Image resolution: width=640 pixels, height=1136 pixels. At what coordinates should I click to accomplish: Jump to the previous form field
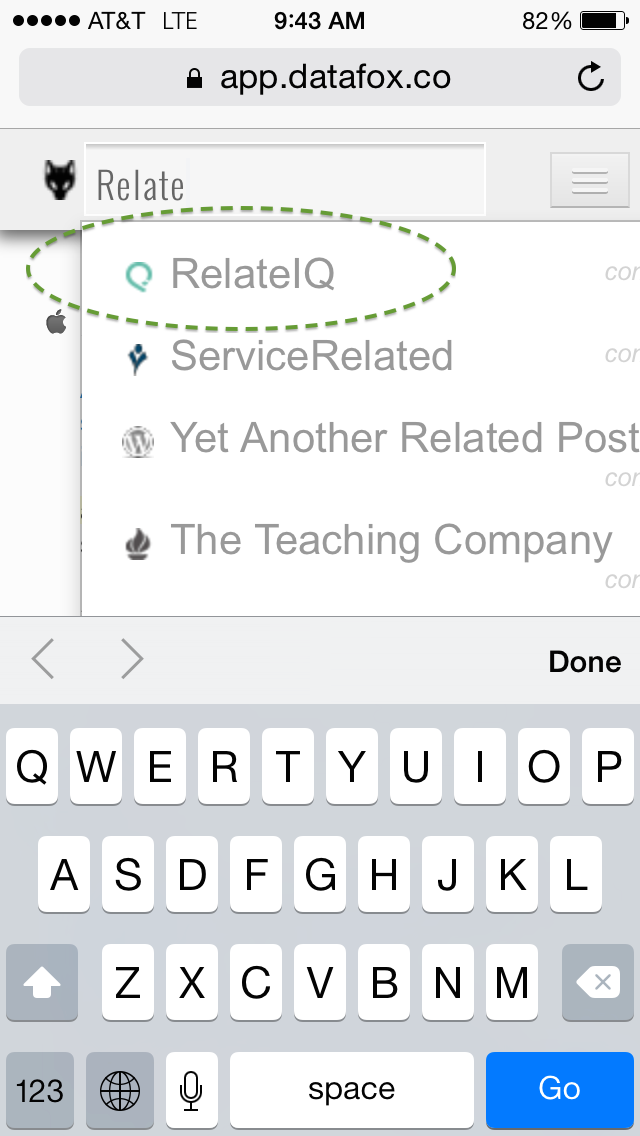42,660
